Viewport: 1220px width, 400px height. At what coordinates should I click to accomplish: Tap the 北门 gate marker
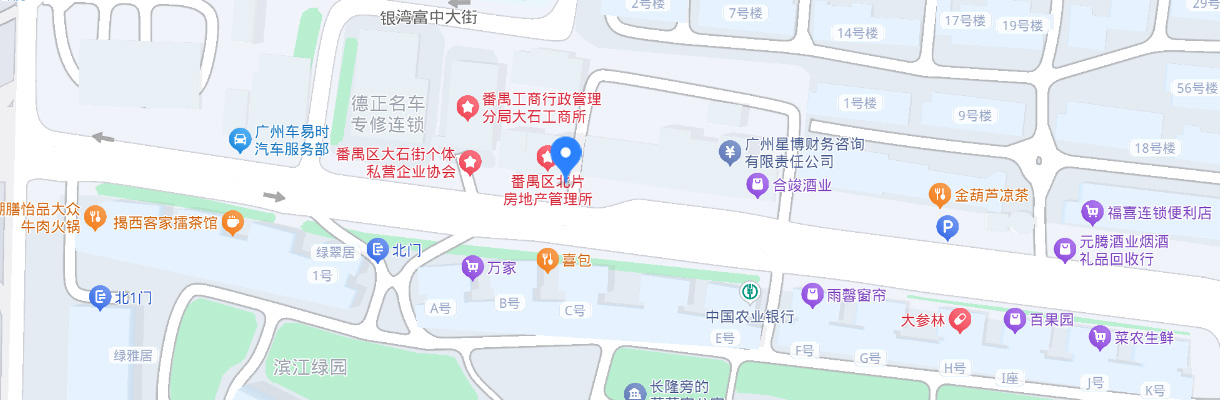click(377, 250)
